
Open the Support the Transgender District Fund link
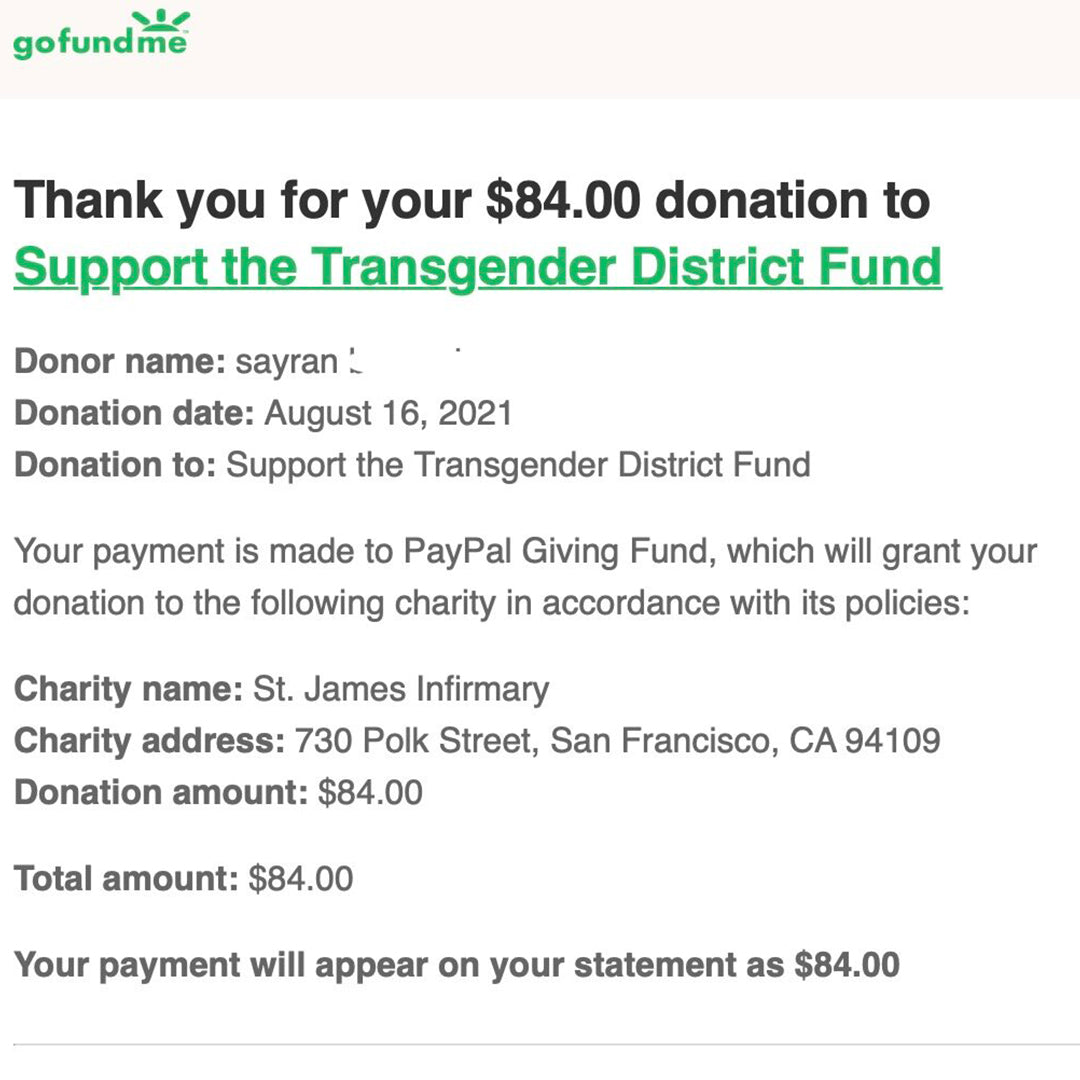(477, 267)
